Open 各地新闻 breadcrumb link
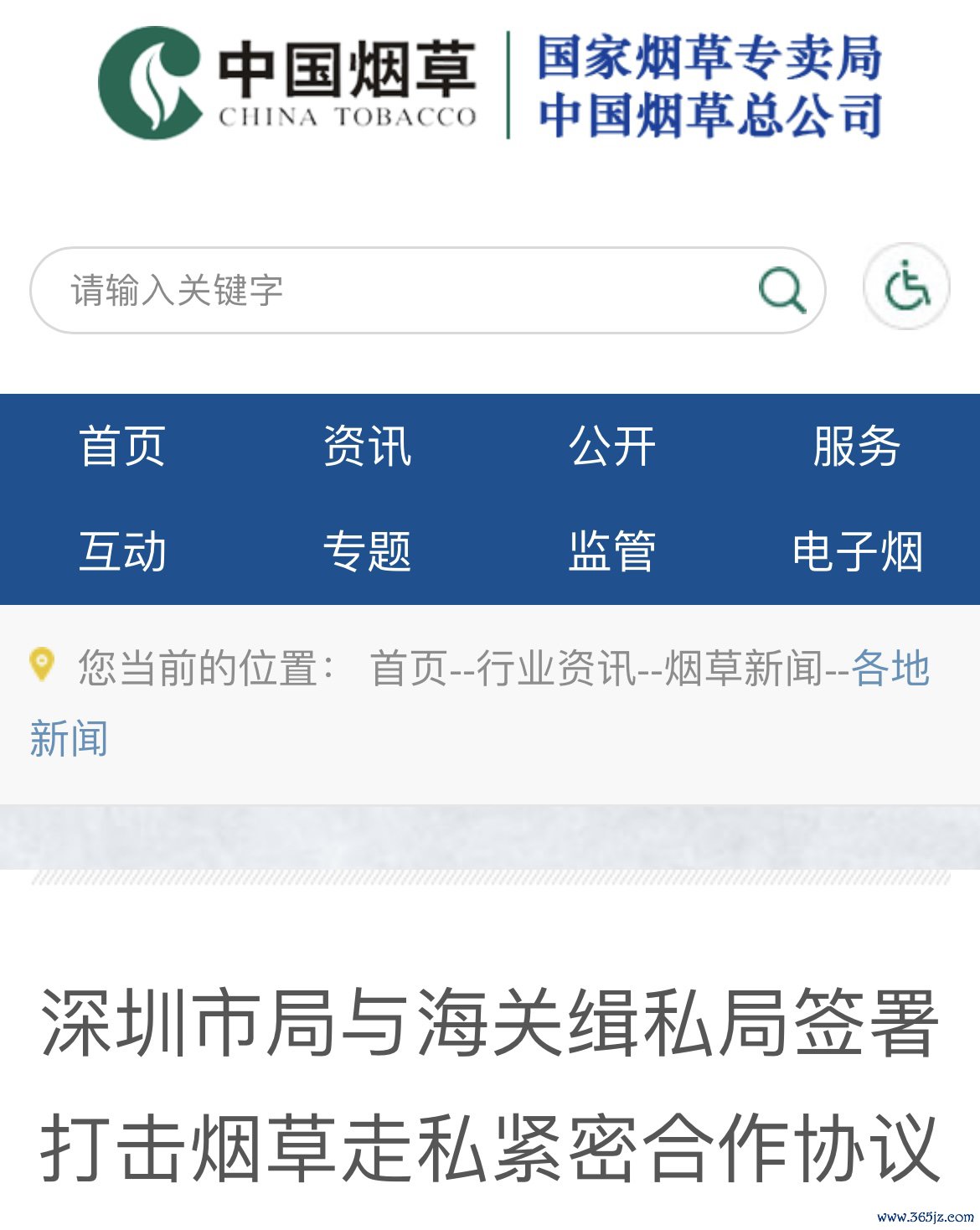Screen dimensions: 980x1230 point(890,669)
